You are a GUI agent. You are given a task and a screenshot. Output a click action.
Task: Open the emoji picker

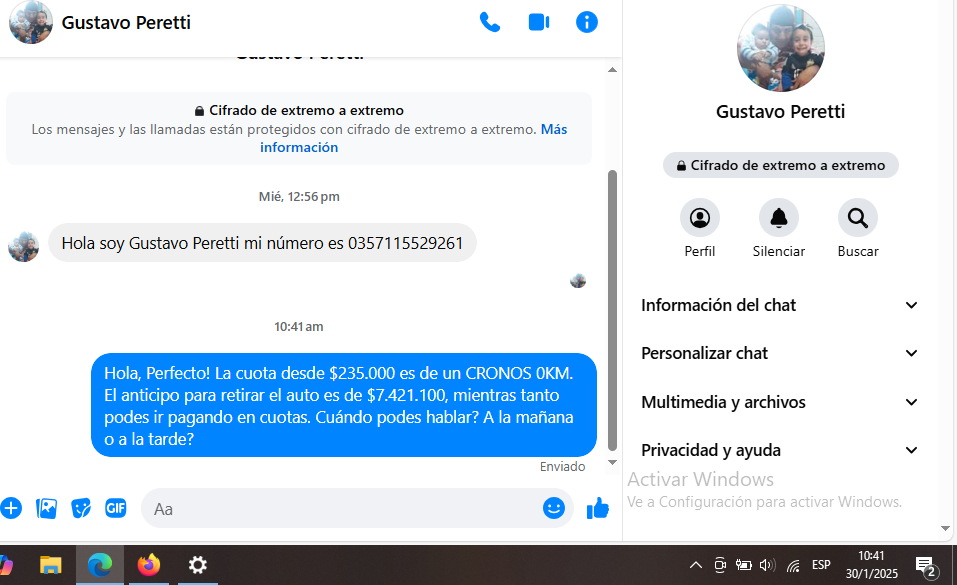(554, 508)
